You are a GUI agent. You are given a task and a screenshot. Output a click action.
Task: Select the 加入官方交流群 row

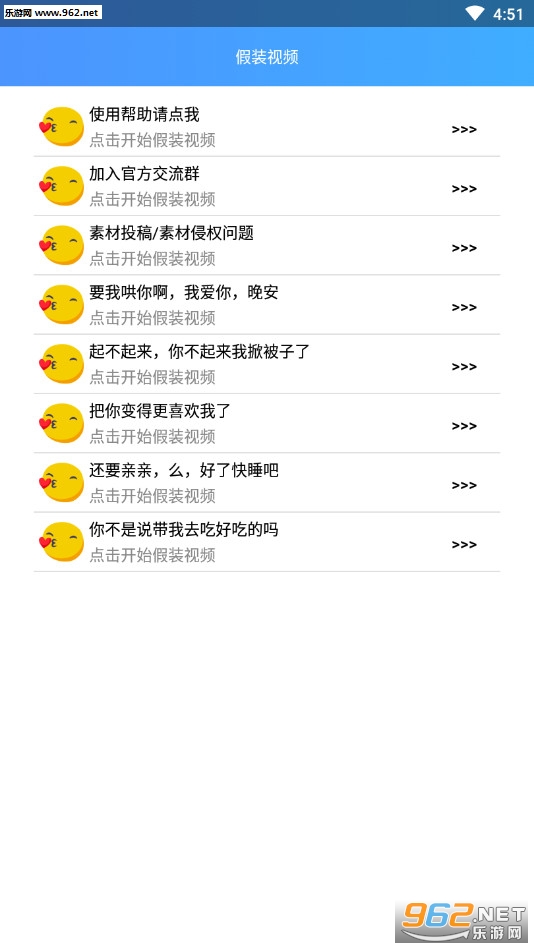(x=266, y=186)
